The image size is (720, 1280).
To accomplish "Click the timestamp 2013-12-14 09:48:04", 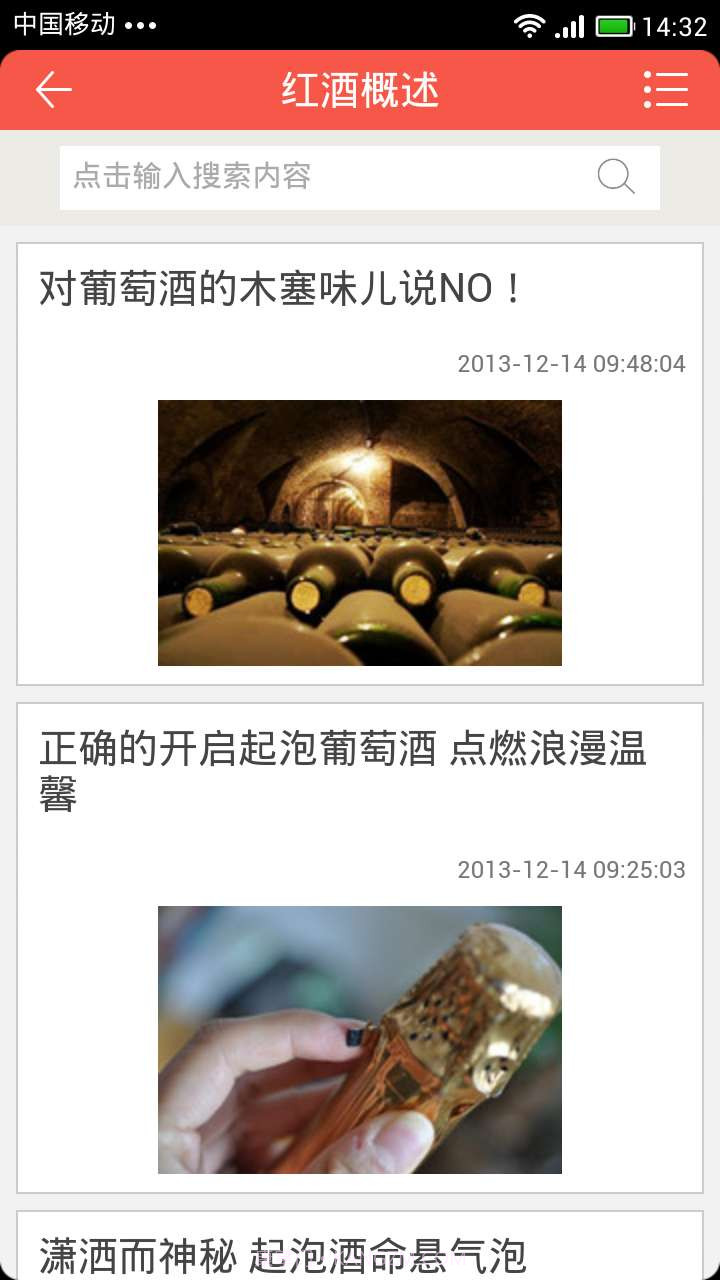I will (571, 364).
